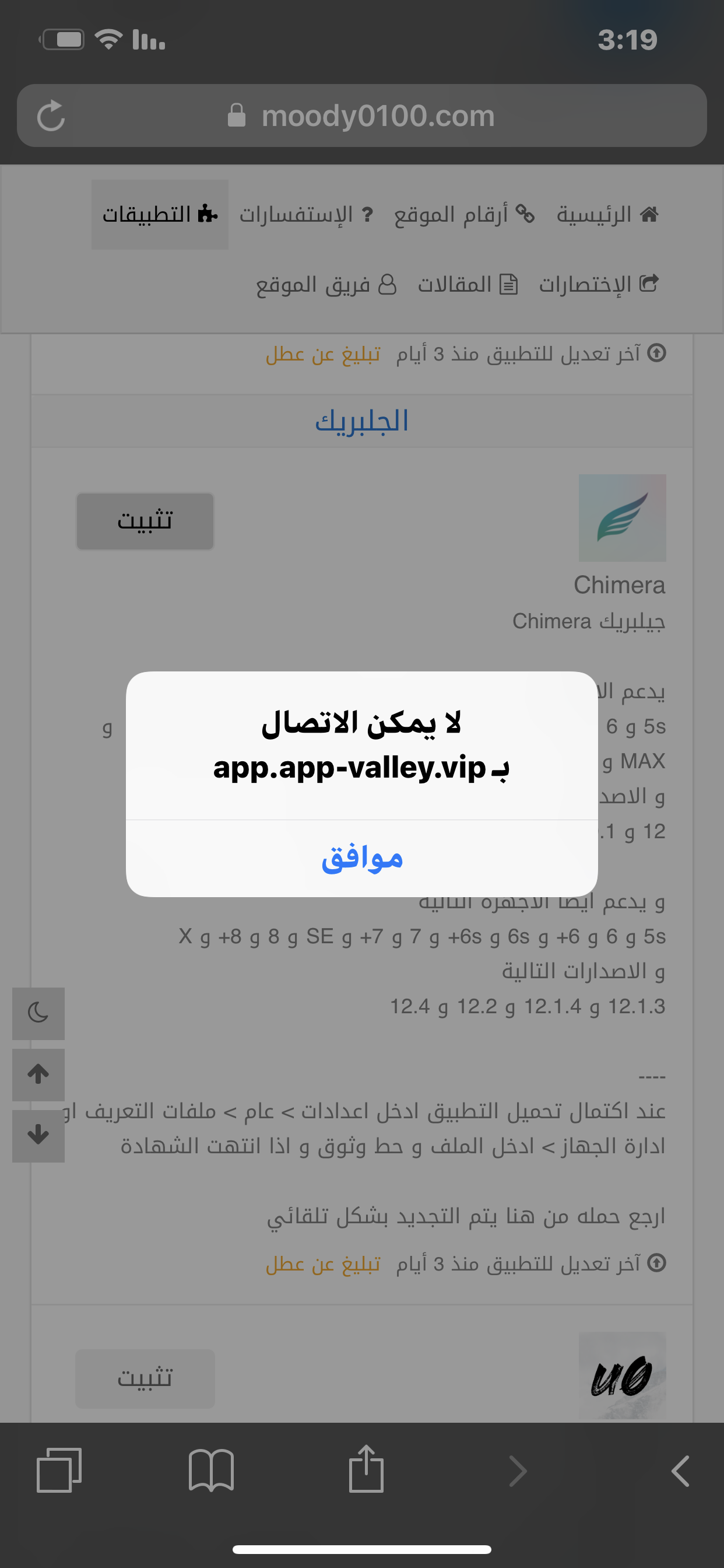Open the التطبيقات navigation item
The width and height of the screenshot is (724, 1568).
159,214
